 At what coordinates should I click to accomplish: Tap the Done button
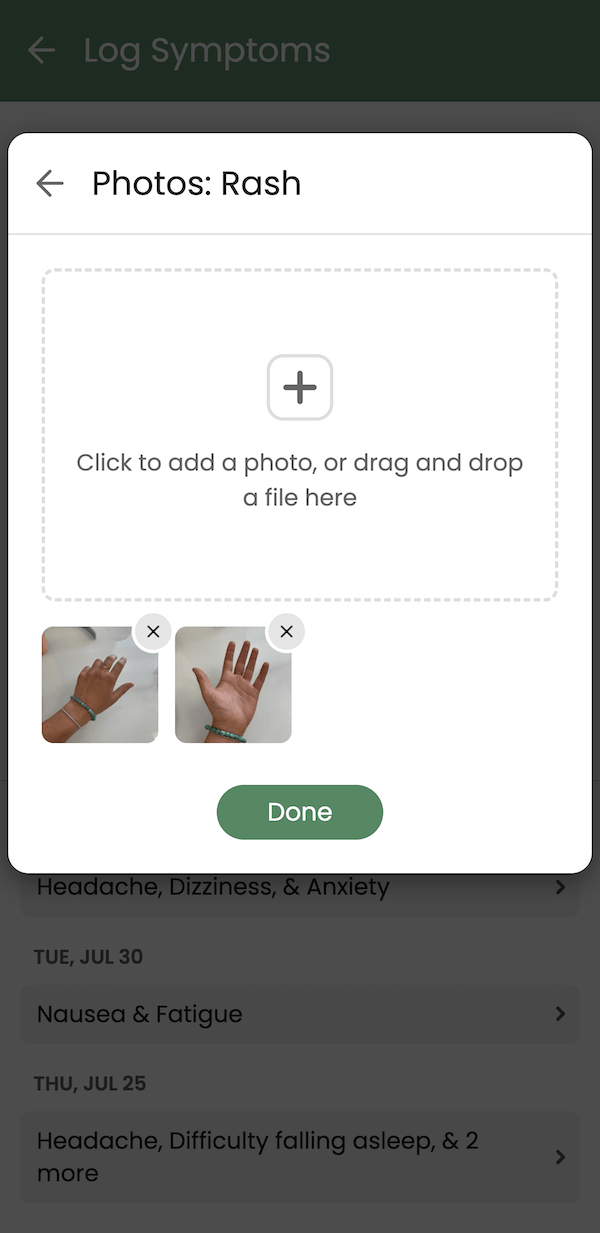[300, 812]
